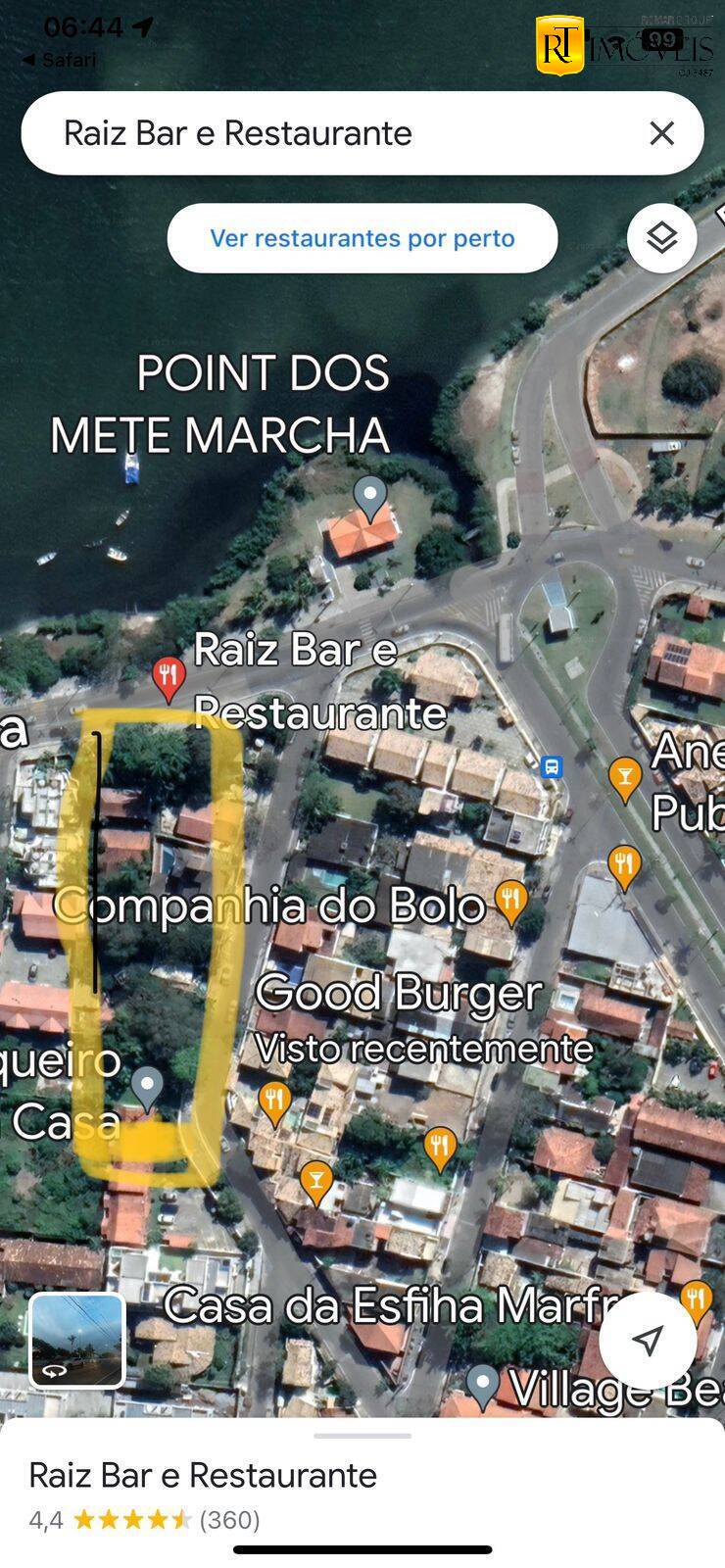
Task: Open the Street View thumbnail
Action: [77, 1341]
